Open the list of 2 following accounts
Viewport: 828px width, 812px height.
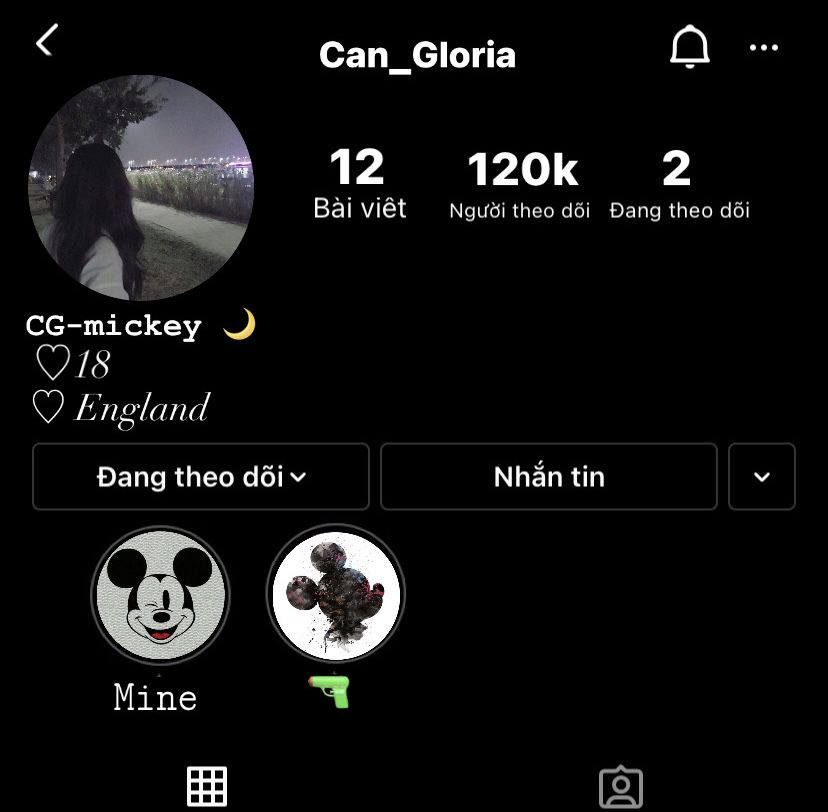678,183
